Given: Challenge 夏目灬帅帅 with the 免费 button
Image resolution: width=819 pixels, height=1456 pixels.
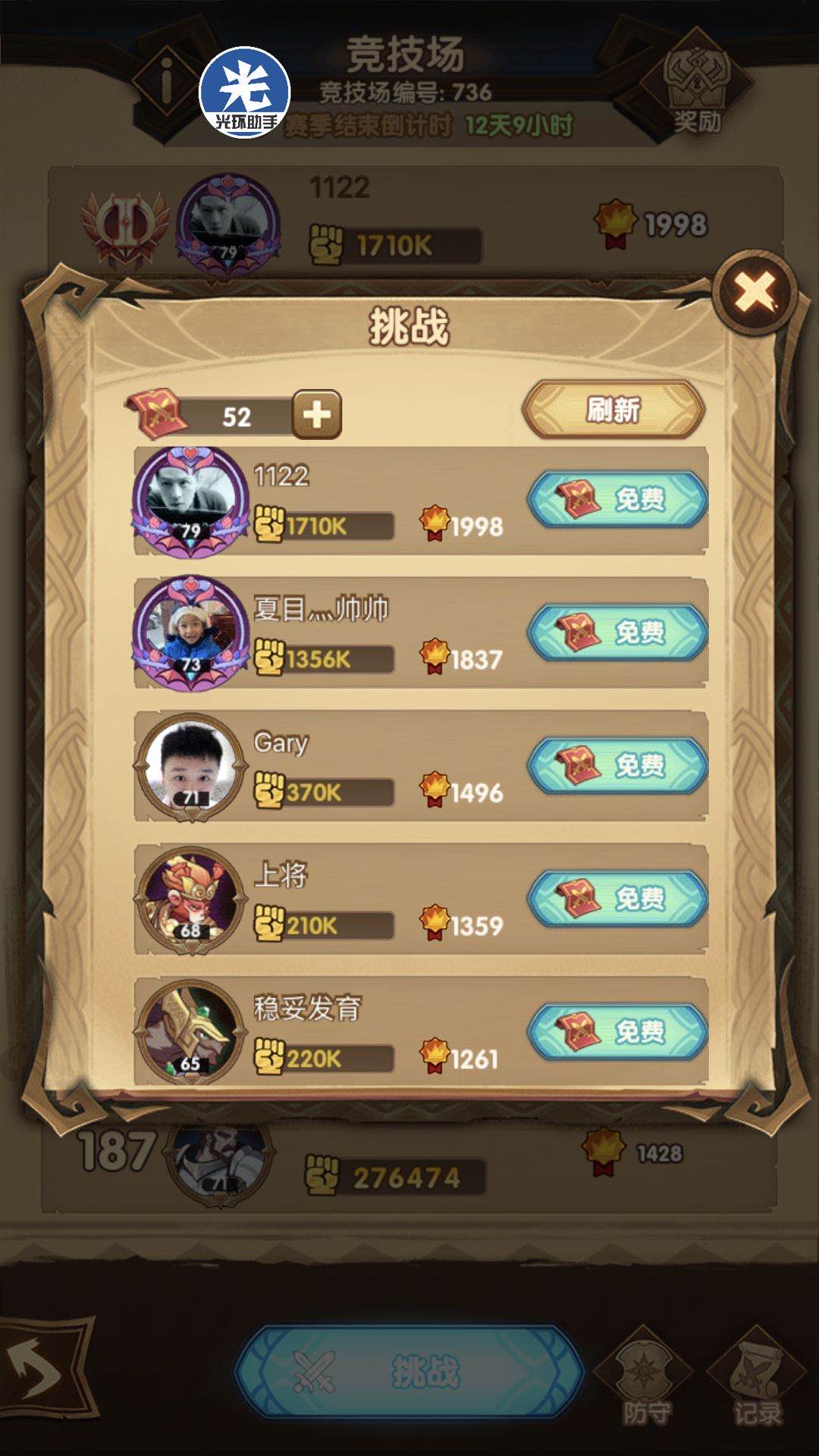Looking at the screenshot, I should (617, 632).
